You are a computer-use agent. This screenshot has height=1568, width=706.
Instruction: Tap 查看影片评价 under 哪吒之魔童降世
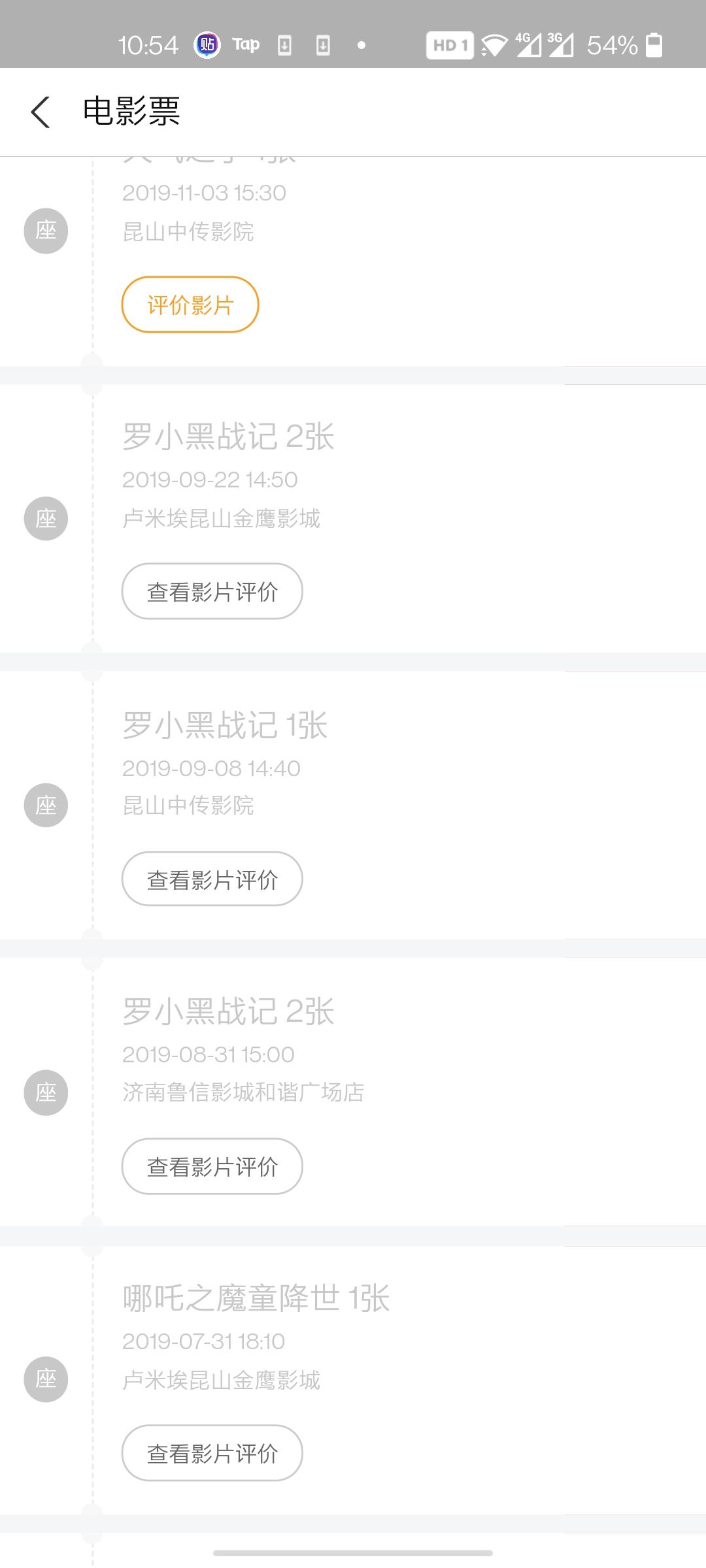point(212,1453)
